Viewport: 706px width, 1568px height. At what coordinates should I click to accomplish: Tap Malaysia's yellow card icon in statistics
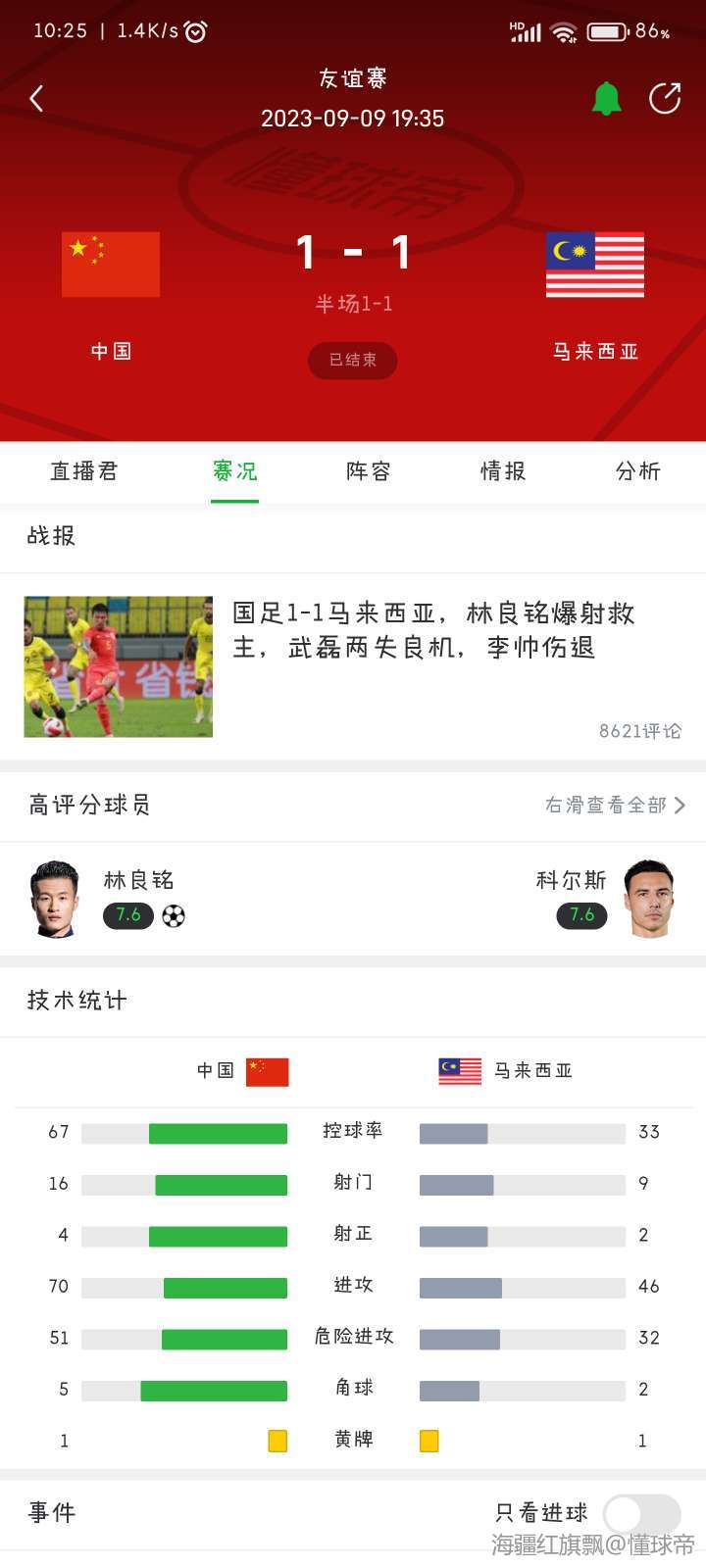[x=428, y=1440]
